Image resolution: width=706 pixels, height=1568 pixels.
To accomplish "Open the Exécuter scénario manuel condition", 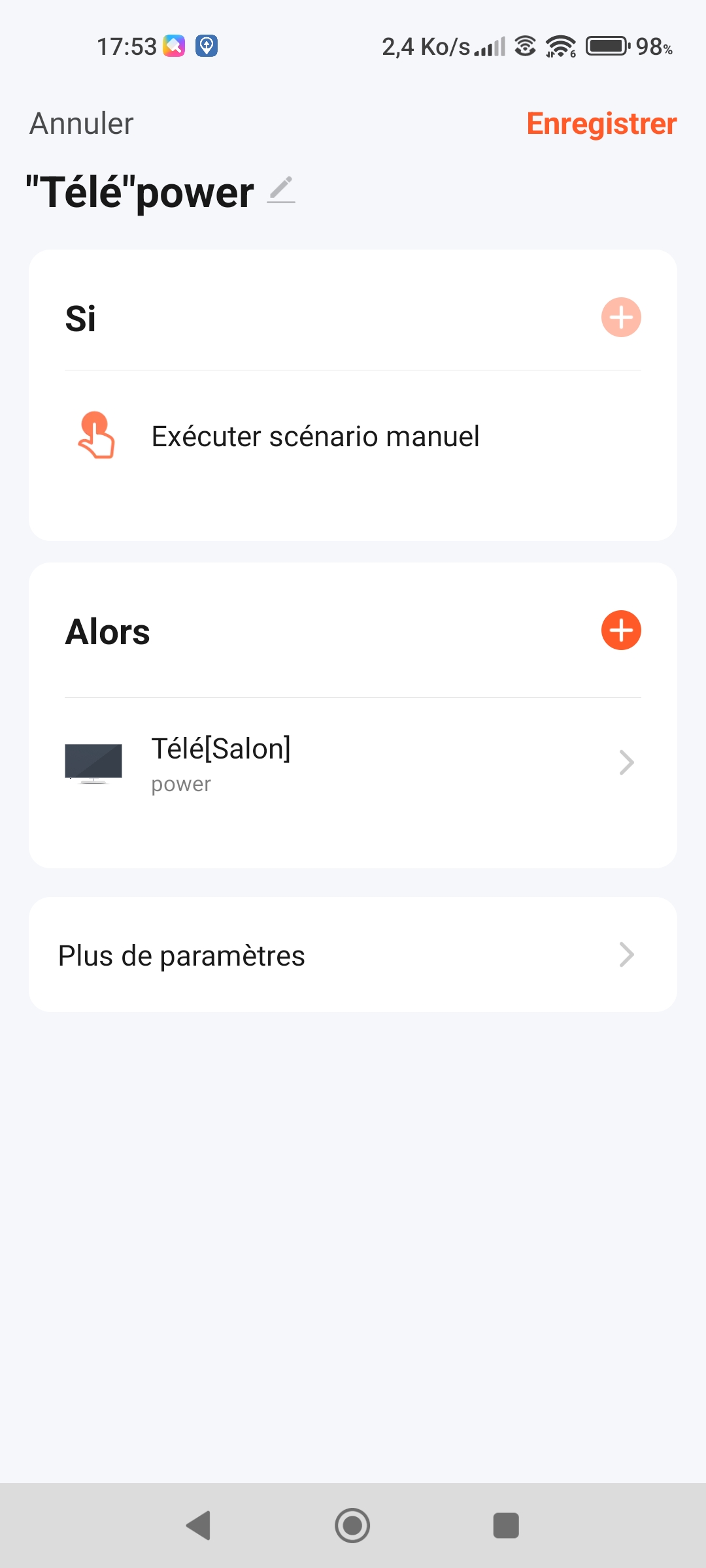I will (315, 436).
